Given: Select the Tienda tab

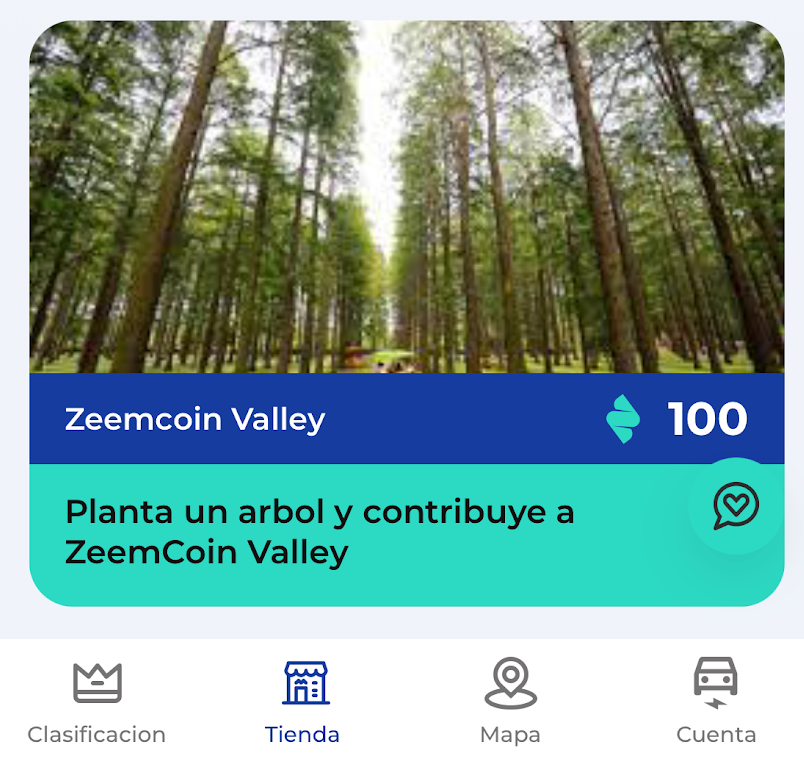Looking at the screenshot, I should [x=303, y=703].
